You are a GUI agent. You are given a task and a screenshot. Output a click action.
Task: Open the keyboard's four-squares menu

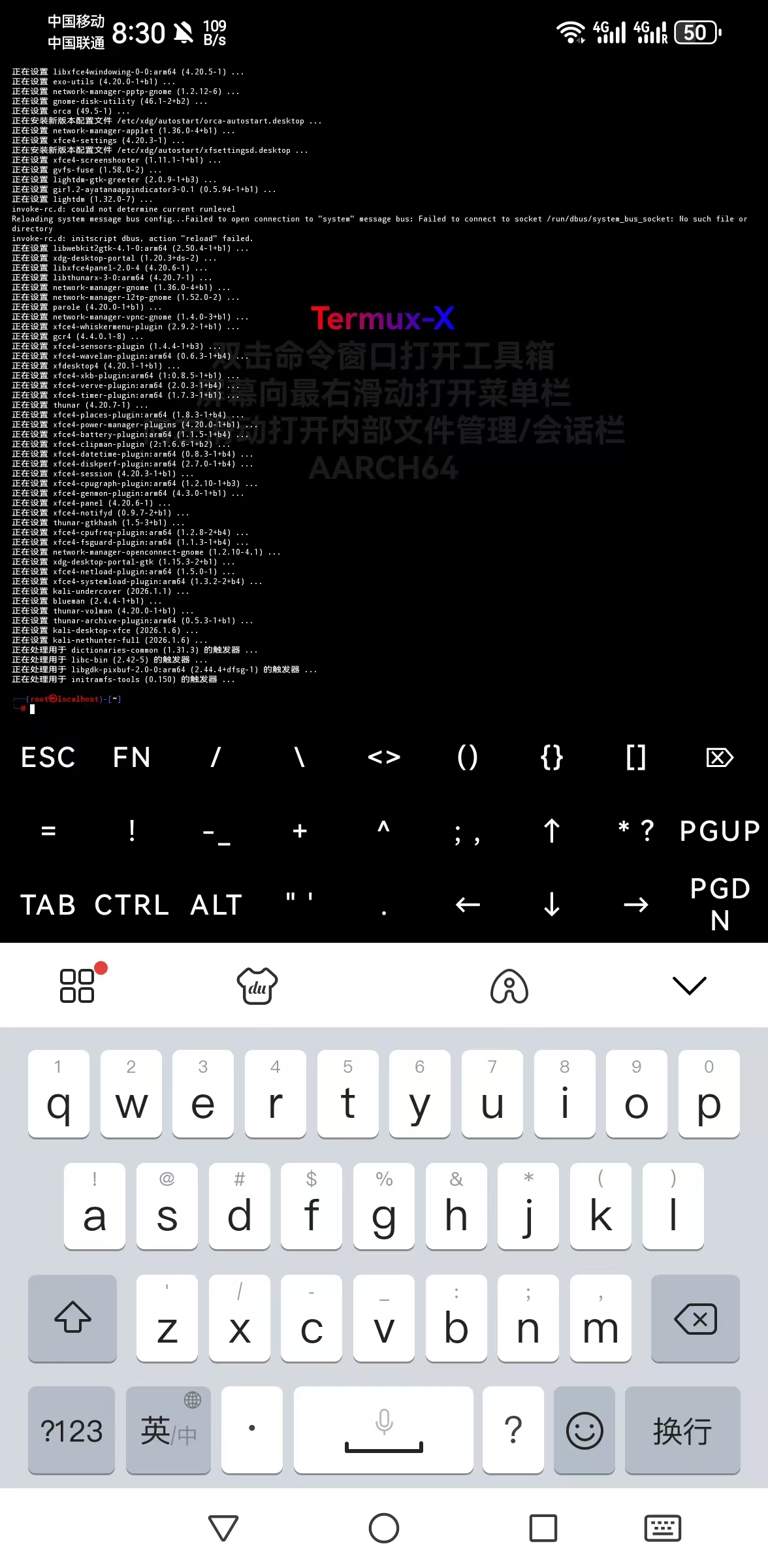(78, 985)
